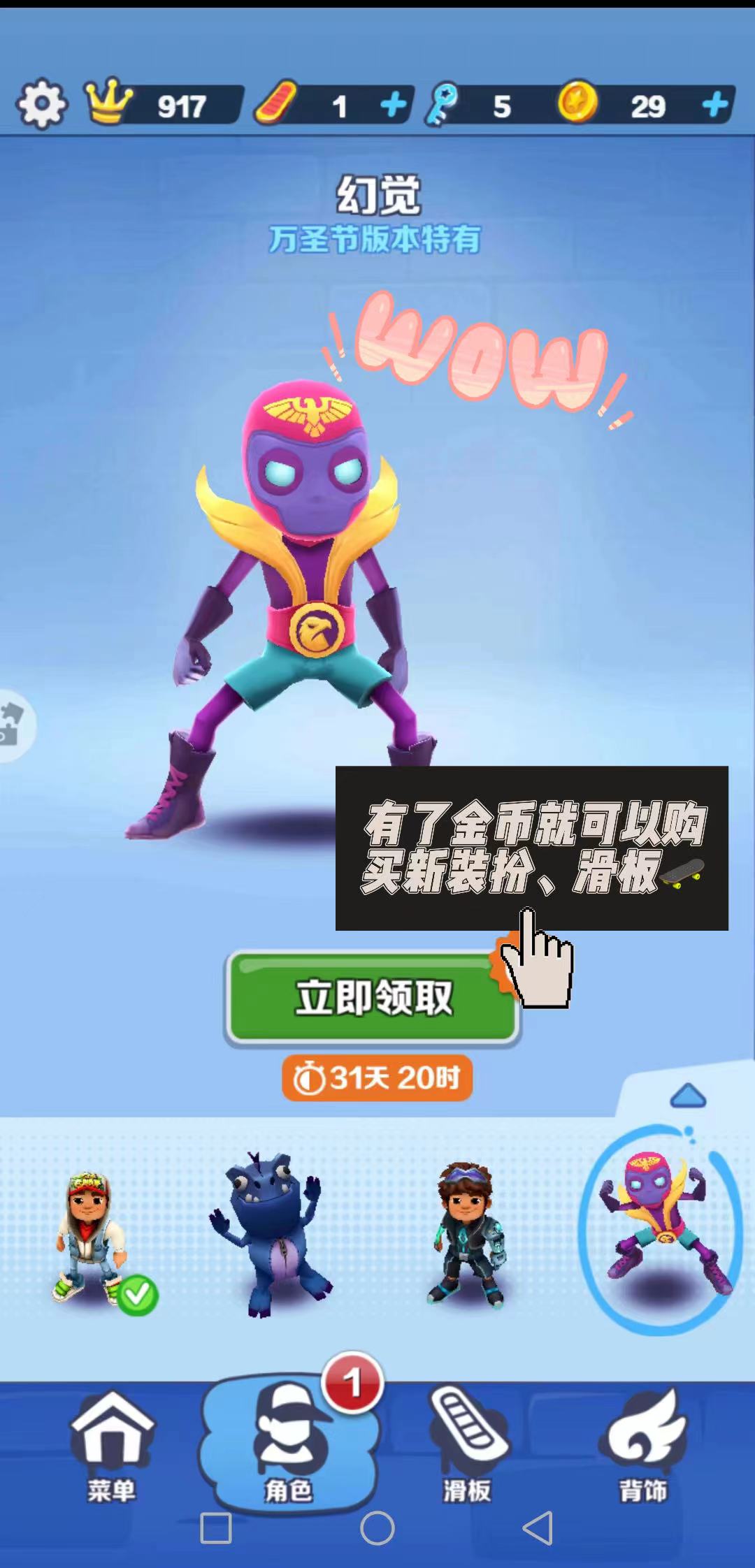The width and height of the screenshot is (755, 1568).
Task: Expand the character list with the up arrow
Action: 688,1095
